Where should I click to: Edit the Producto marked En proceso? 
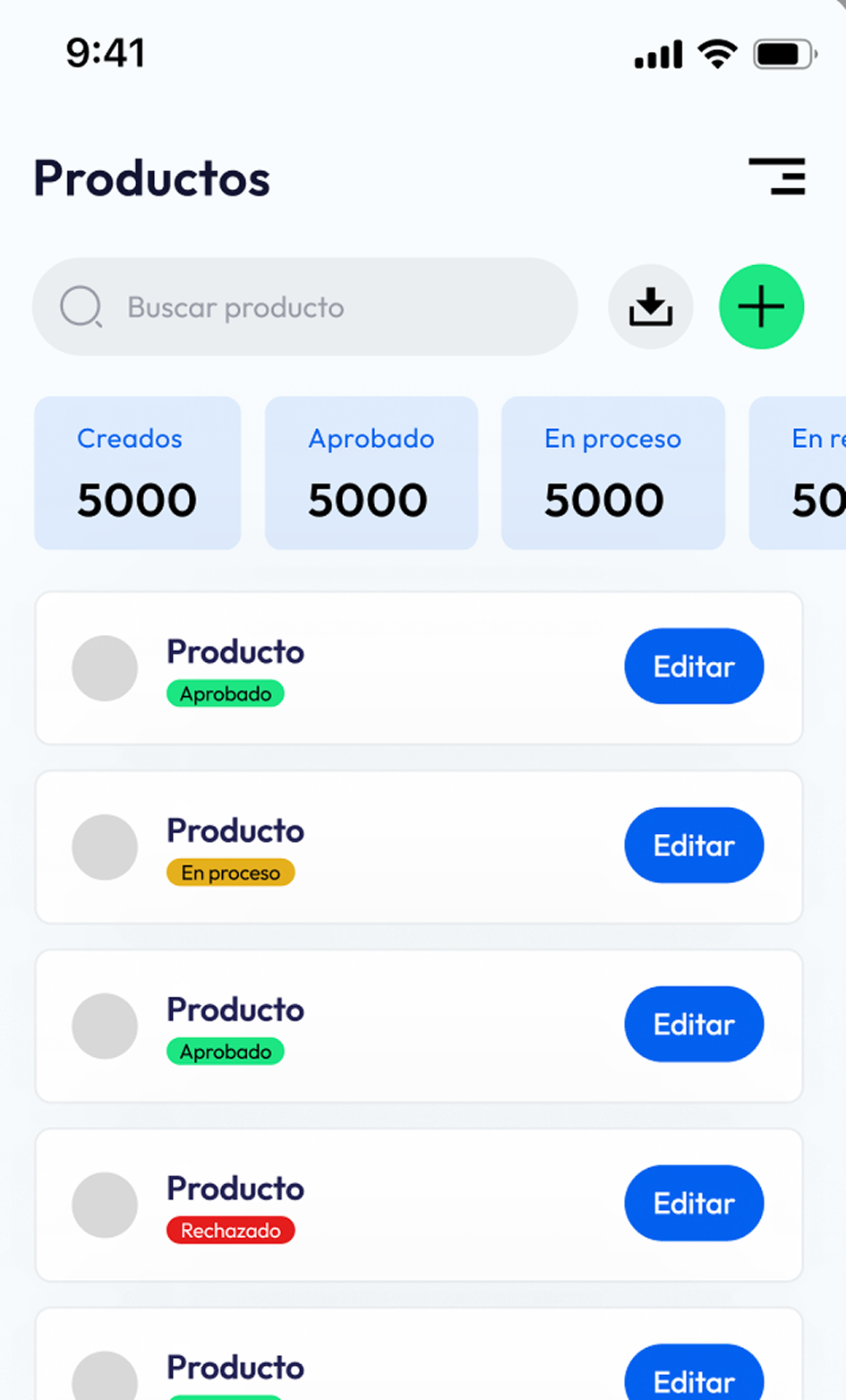(x=694, y=845)
